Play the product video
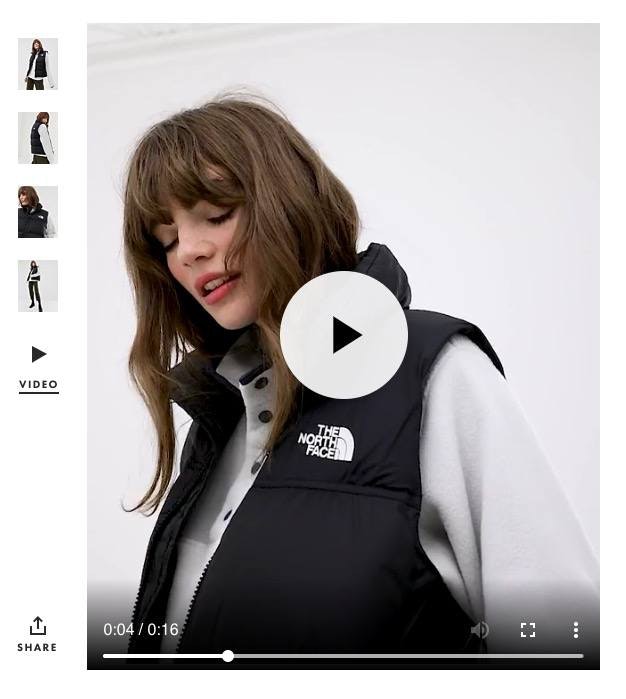 point(343,335)
